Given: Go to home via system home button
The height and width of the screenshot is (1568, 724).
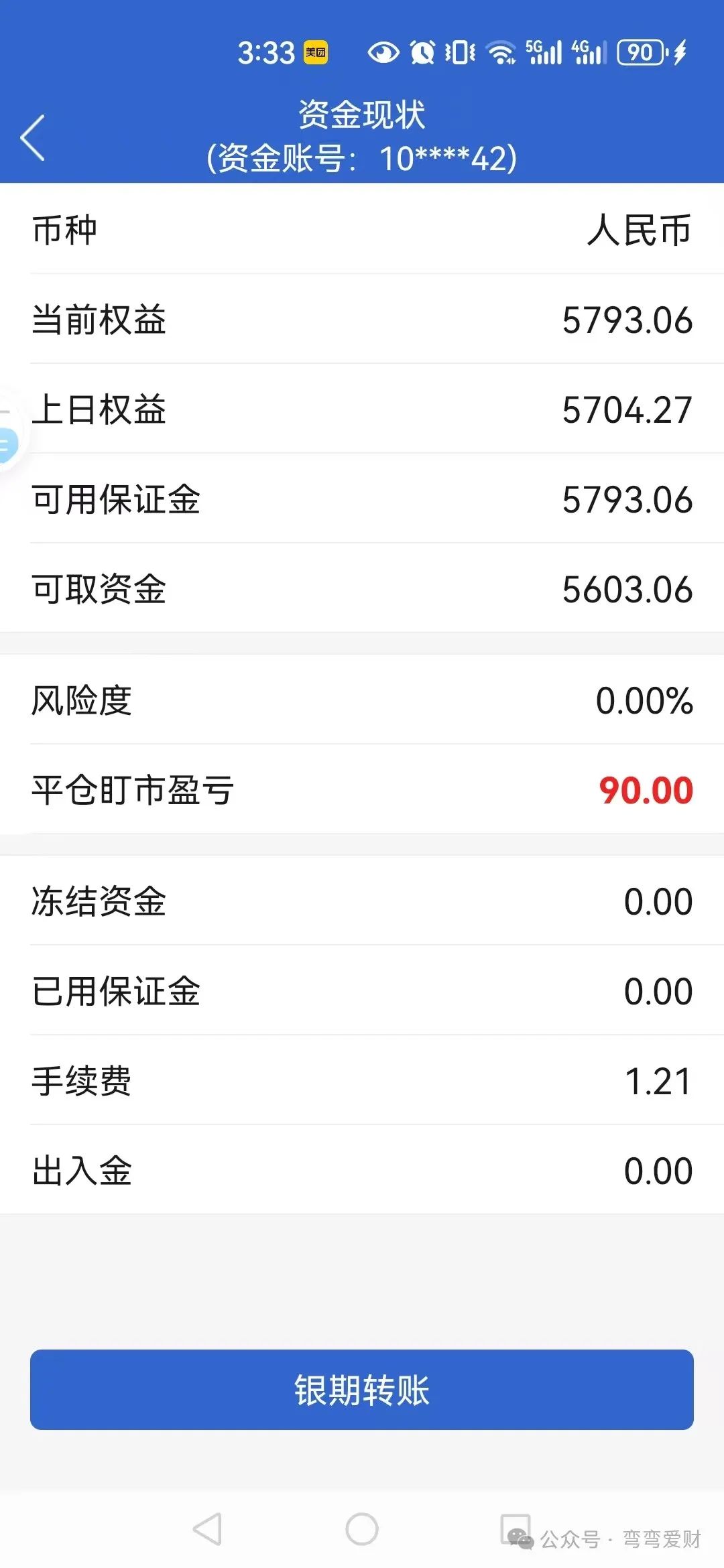Looking at the screenshot, I should [362, 1529].
